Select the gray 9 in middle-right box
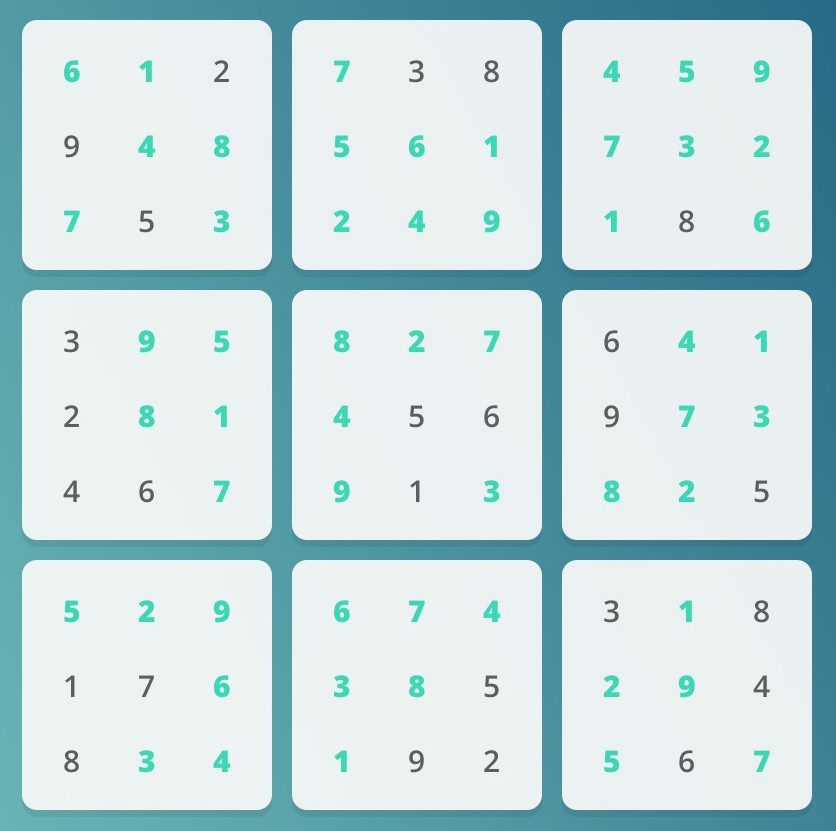Viewport: 836px width, 831px height. [x=611, y=416]
